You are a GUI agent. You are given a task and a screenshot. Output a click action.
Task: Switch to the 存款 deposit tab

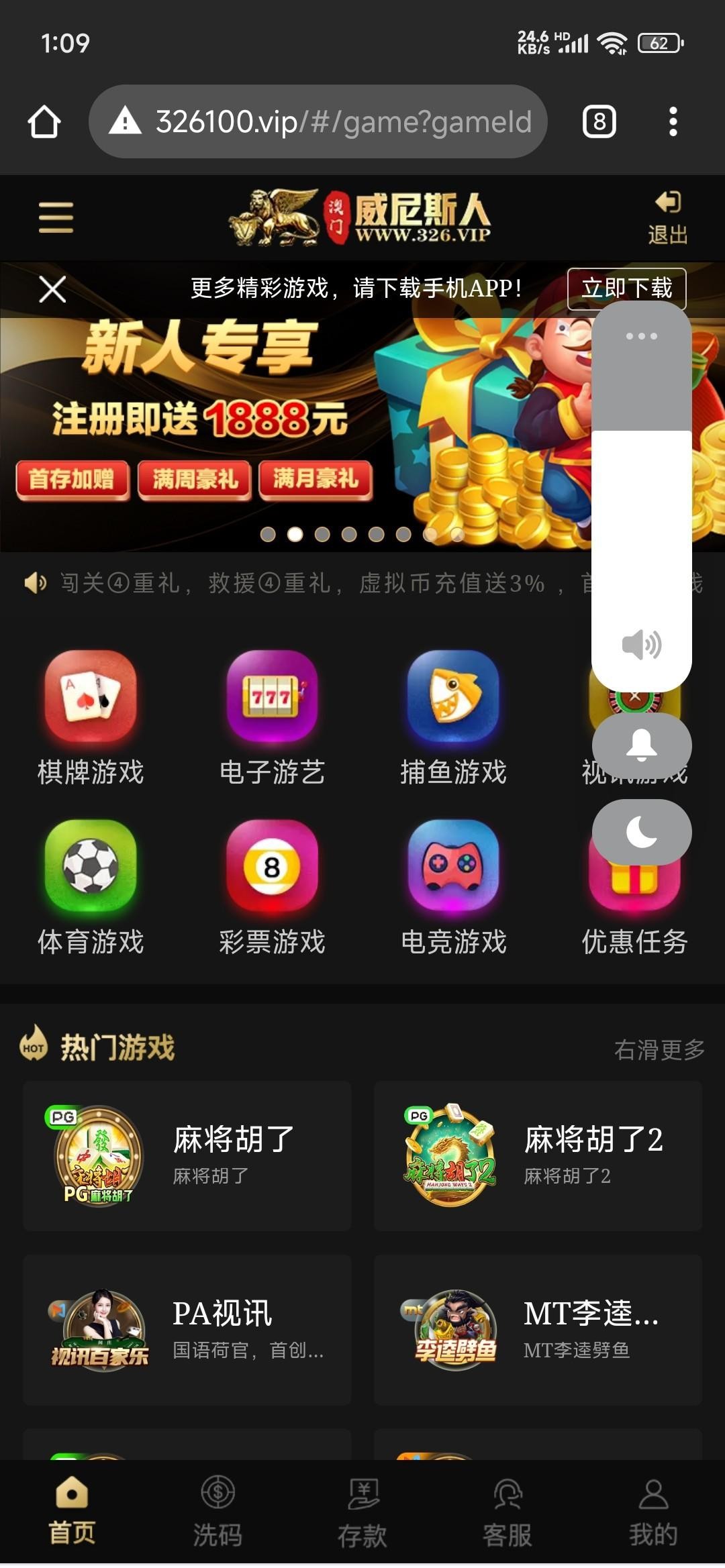tap(362, 1511)
